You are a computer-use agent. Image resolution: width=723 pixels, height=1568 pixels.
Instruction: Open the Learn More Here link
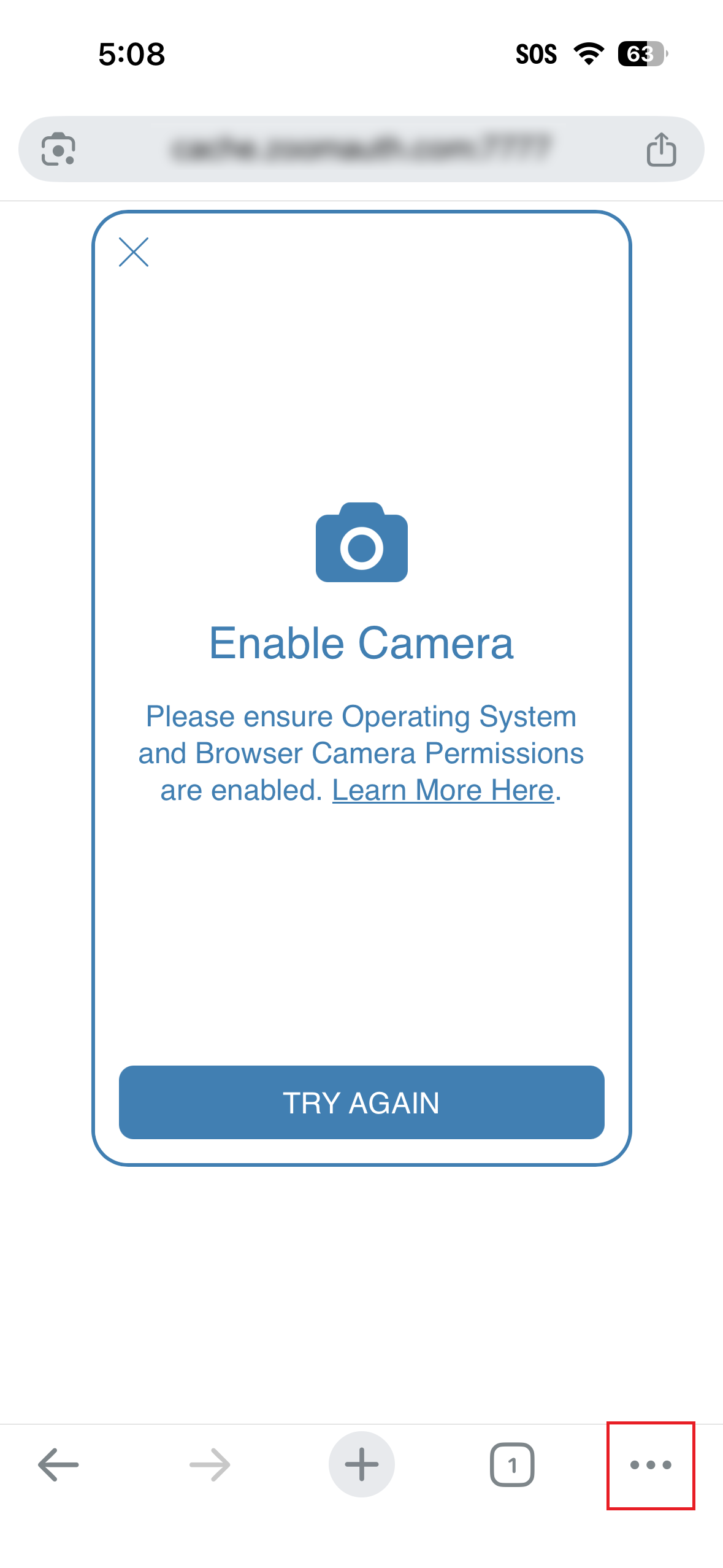[x=443, y=790]
